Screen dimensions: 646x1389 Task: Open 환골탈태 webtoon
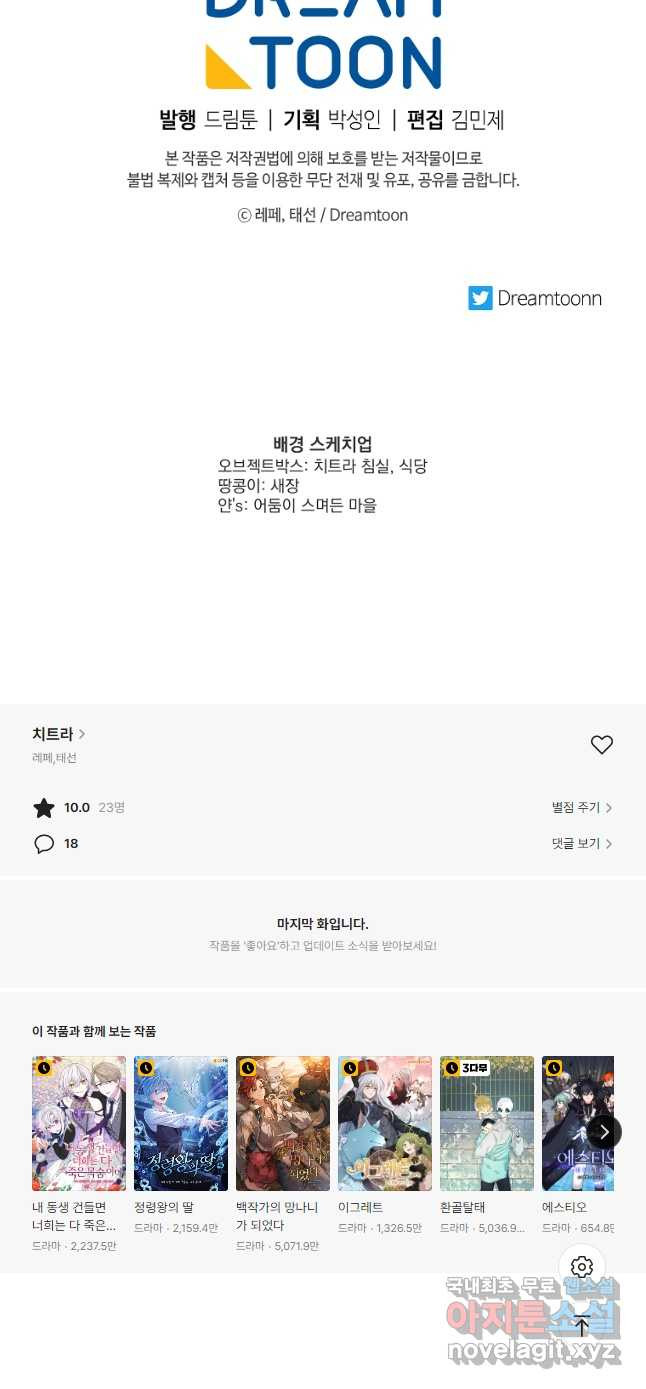tap(487, 1123)
